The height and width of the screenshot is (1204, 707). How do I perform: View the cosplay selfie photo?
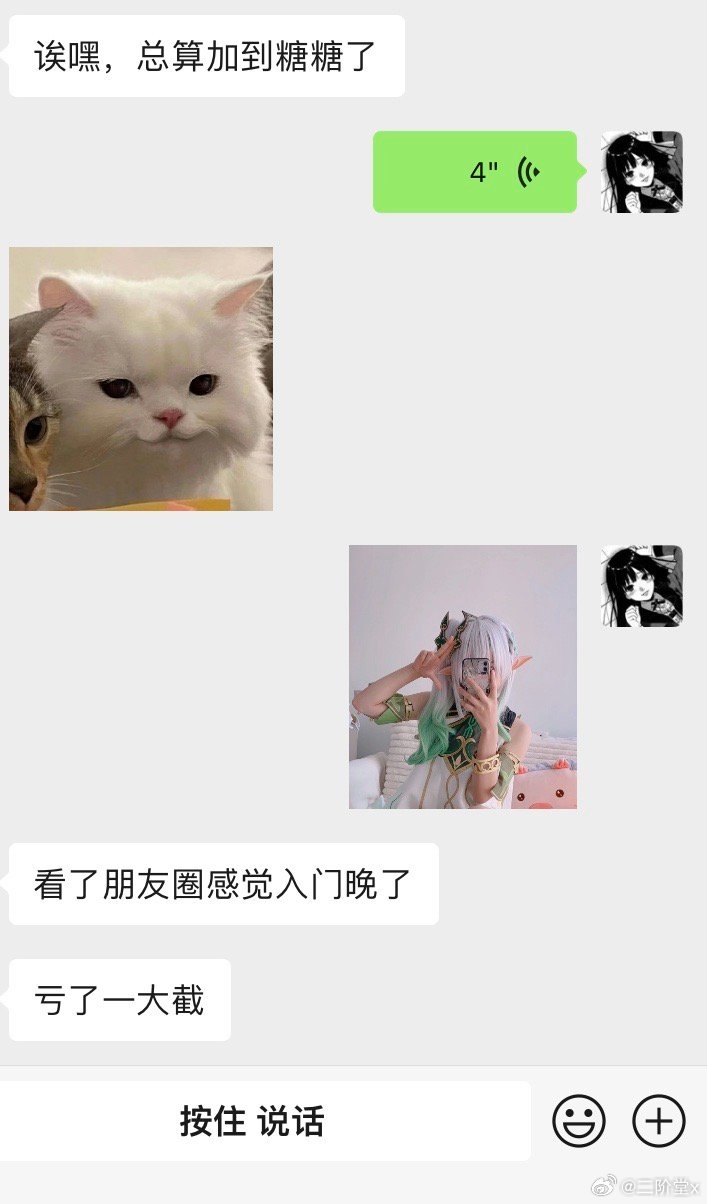tap(462, 677)
